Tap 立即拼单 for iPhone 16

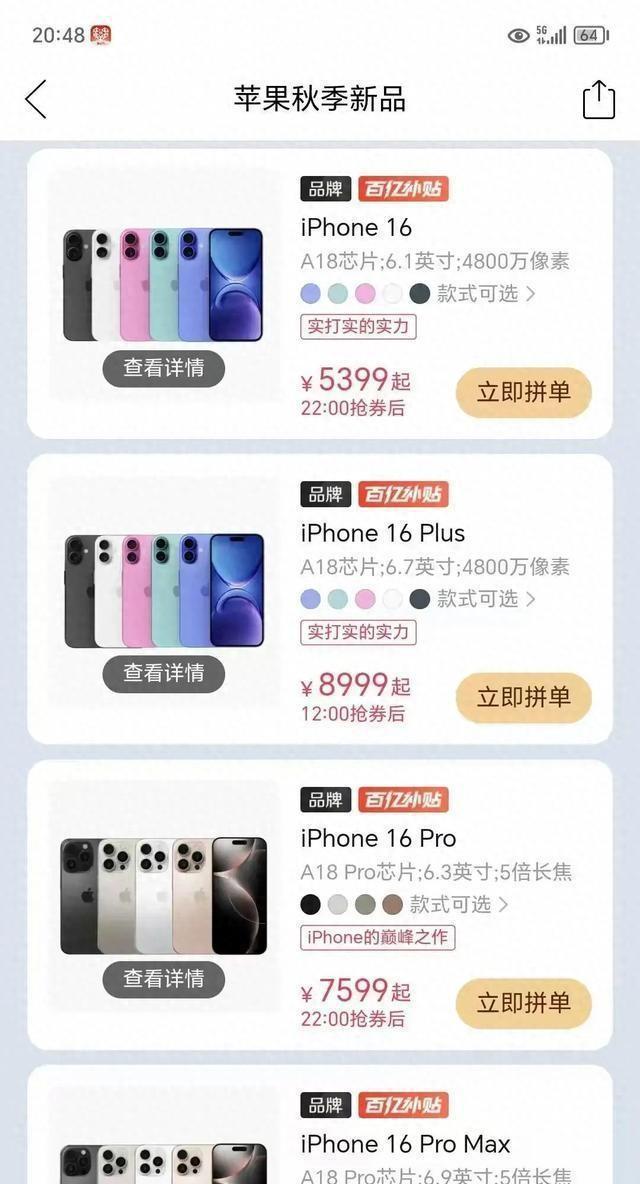(x=523, y=393)
